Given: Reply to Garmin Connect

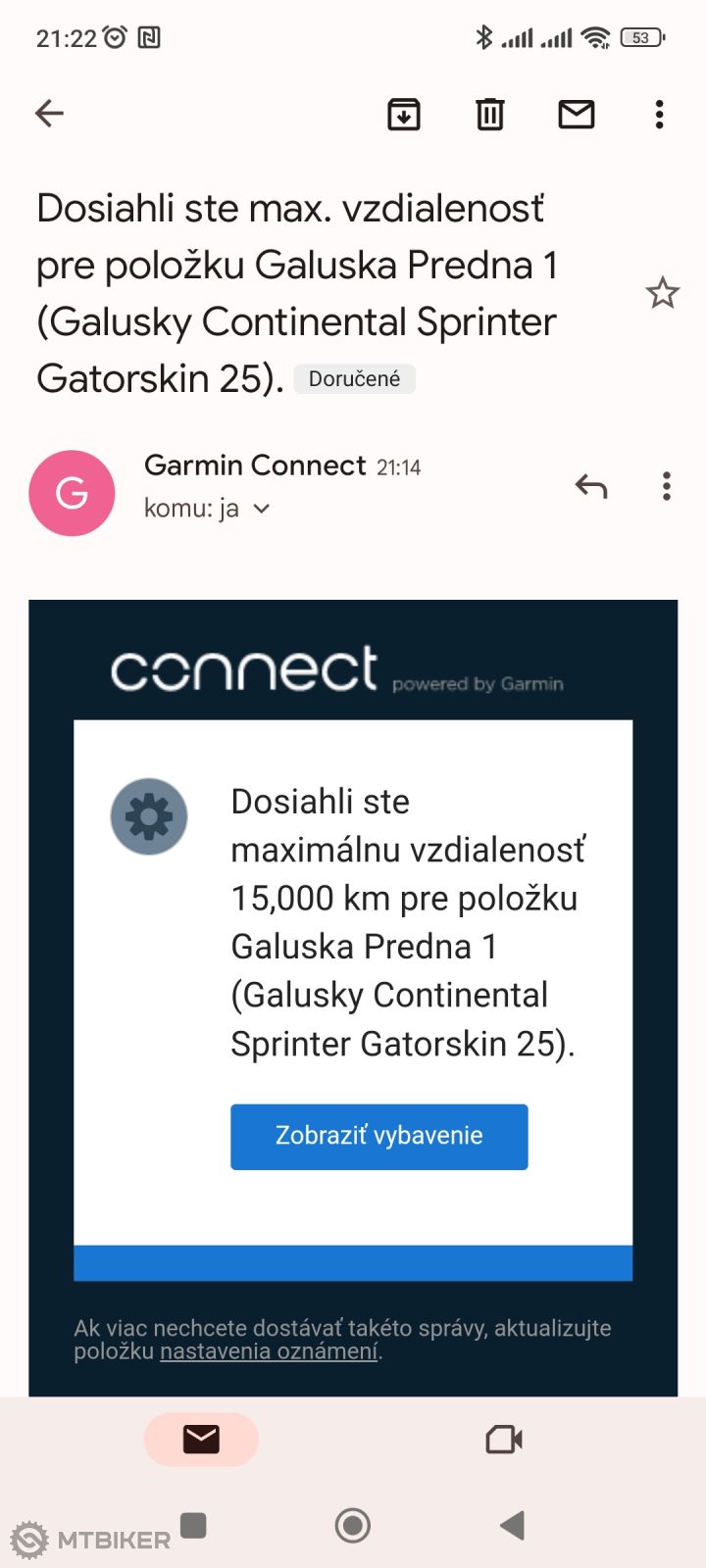Looking at the screenshot, I should tap(590, 486).
